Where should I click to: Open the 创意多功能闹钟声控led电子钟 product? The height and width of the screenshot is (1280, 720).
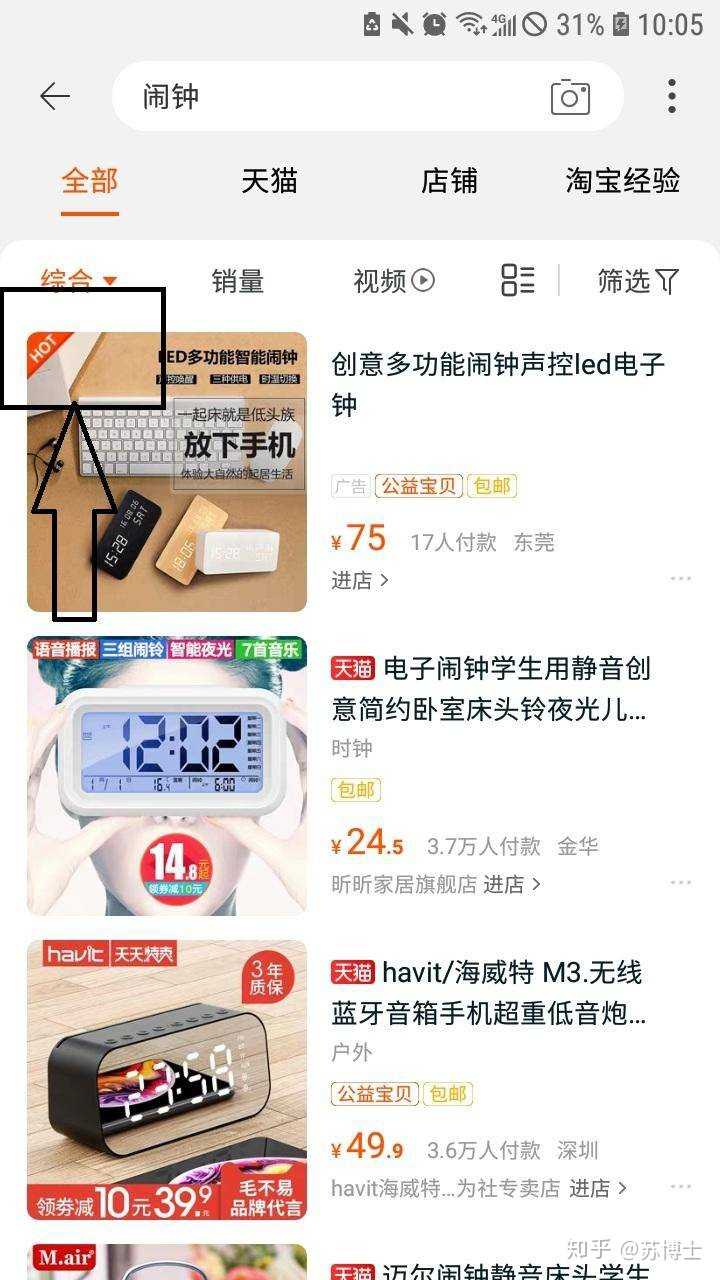pyautogui.click(x=498, y=384)
